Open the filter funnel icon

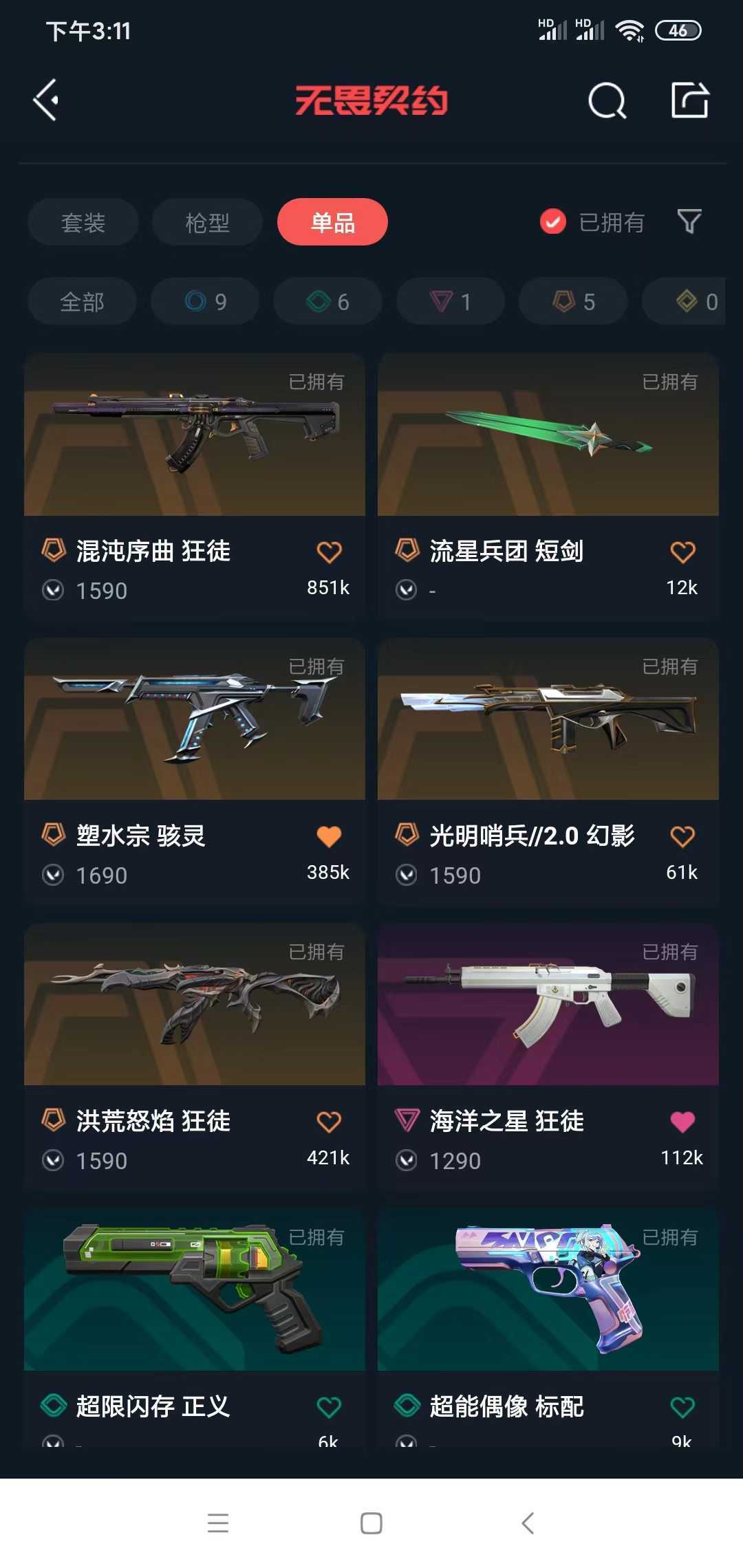point(689,221)
